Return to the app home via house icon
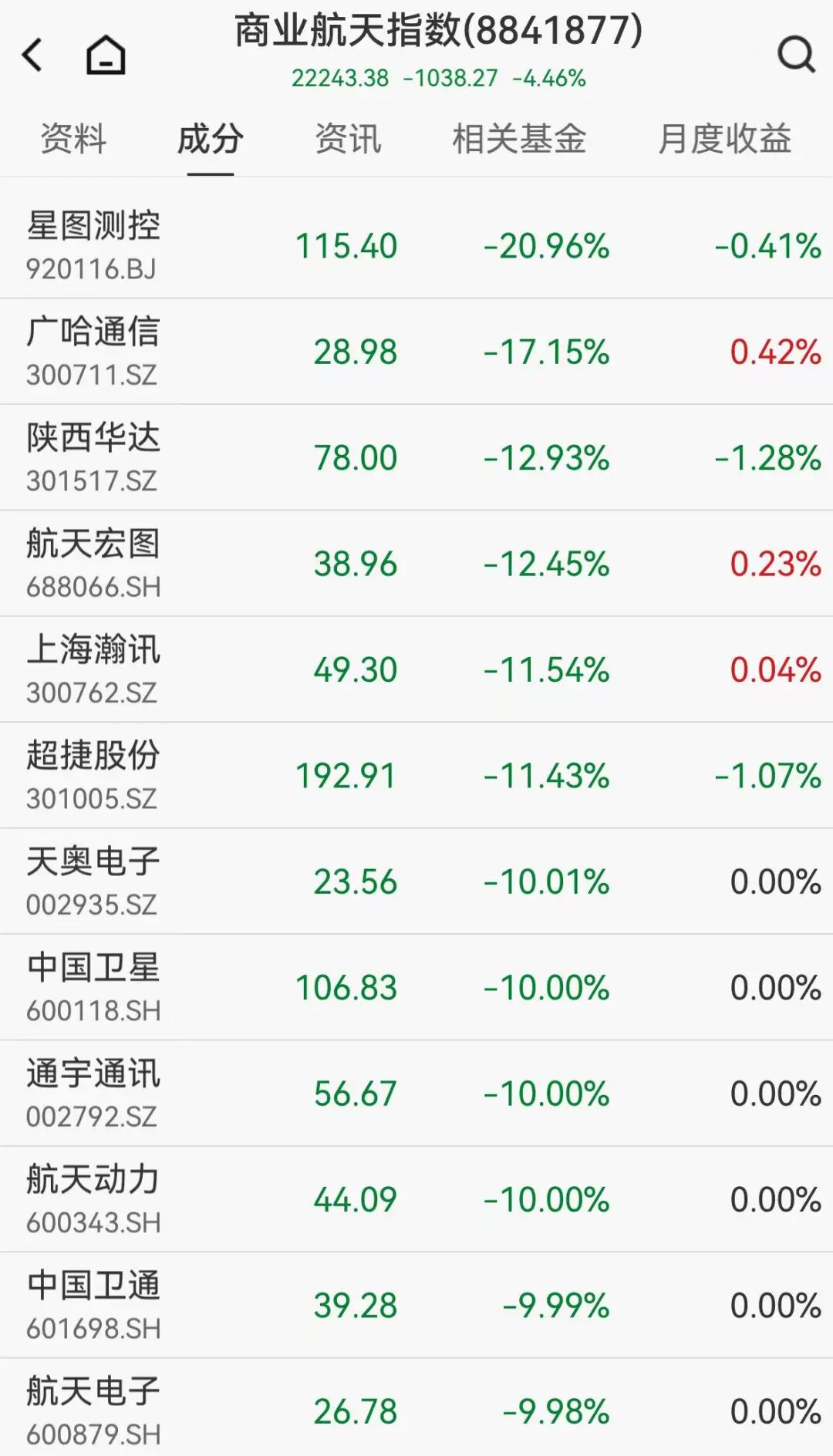Viewport: 833px width, 1456px height. tap(106, 56)
